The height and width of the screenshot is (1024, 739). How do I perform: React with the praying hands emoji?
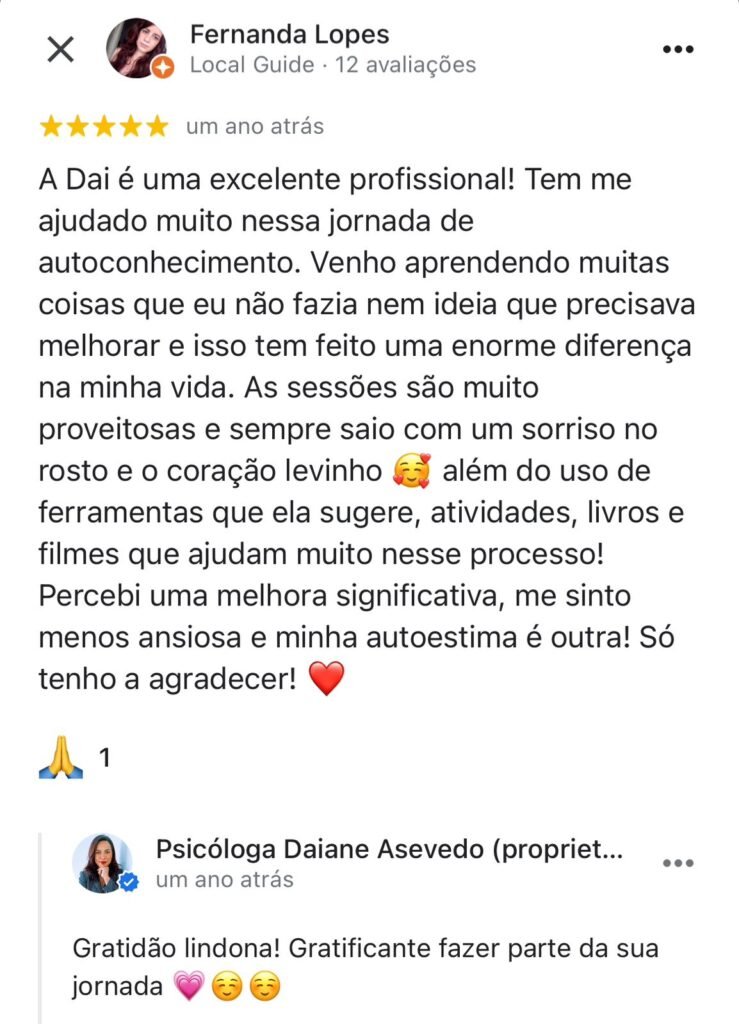tap(60, 759)
